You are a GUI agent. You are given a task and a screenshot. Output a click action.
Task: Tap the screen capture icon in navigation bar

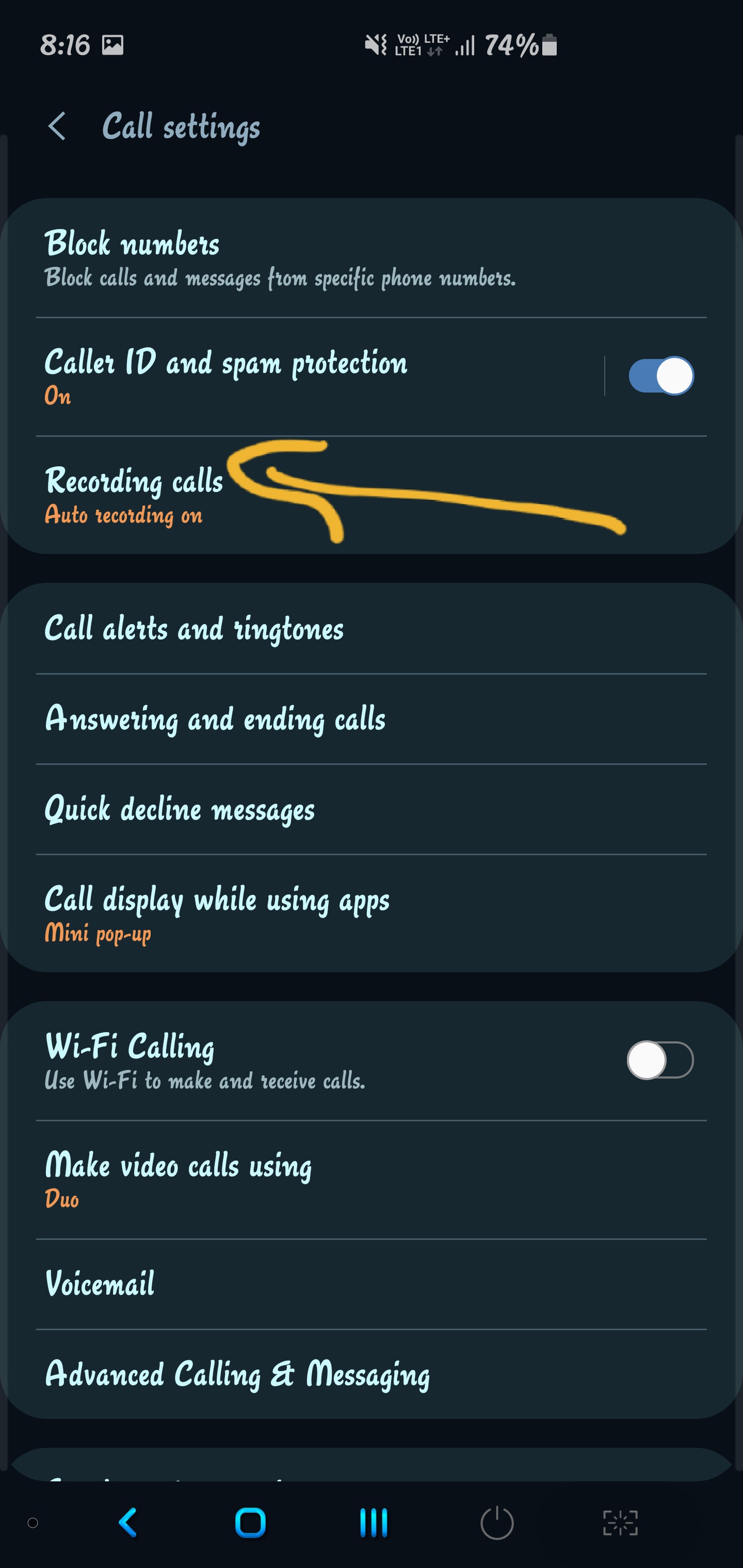tap(620, 1523)
